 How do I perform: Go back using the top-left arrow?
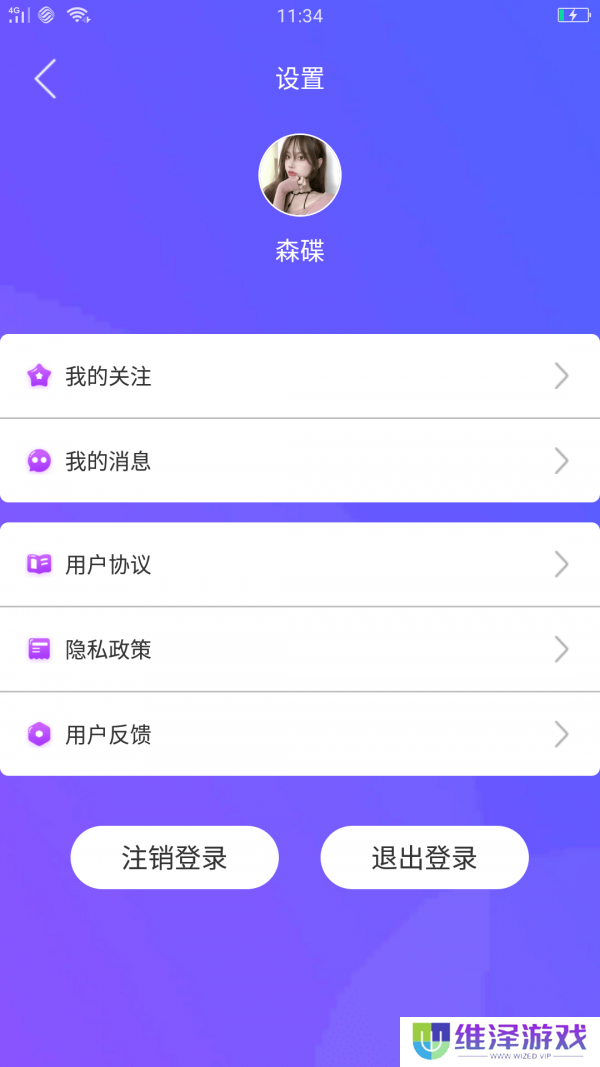[x=45, y=79]
